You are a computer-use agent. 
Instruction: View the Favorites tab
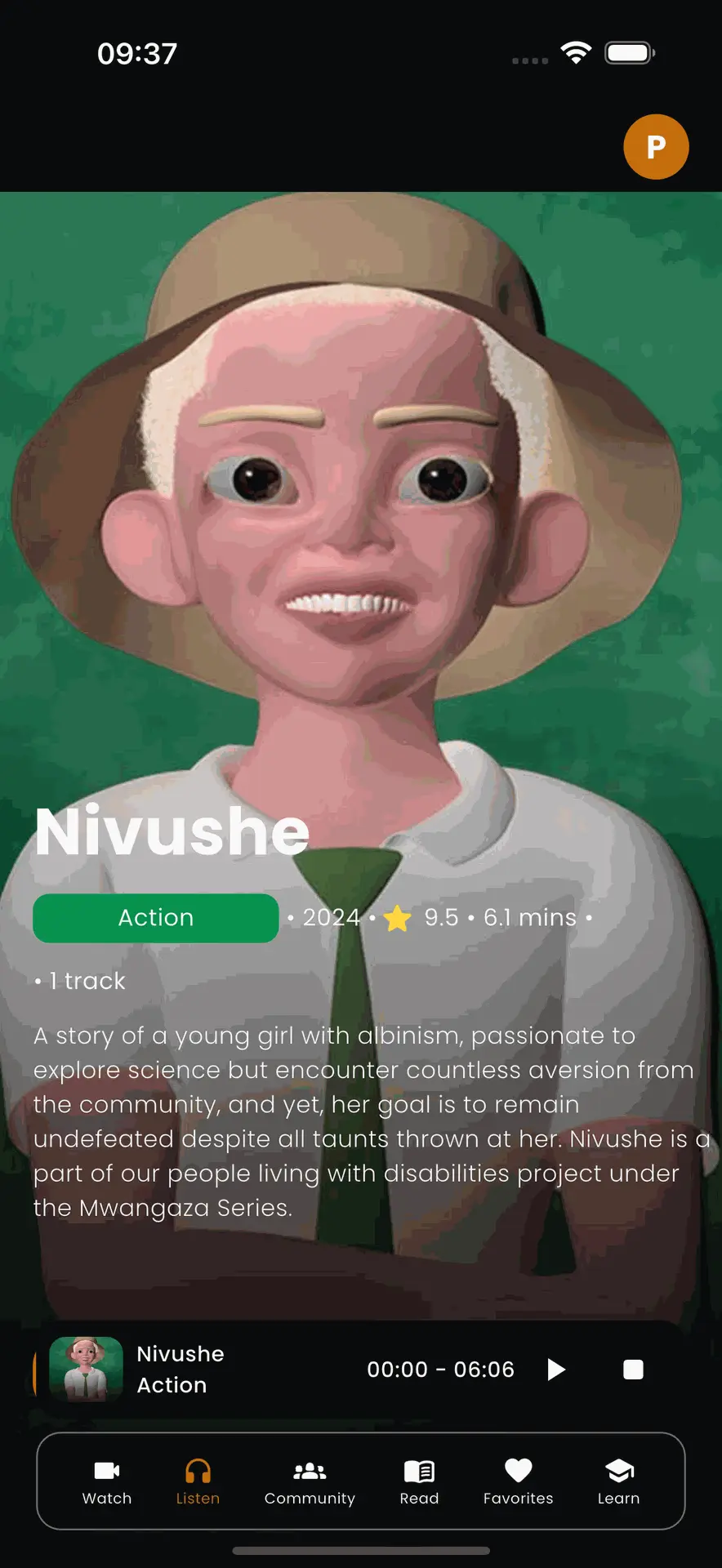518,1481
